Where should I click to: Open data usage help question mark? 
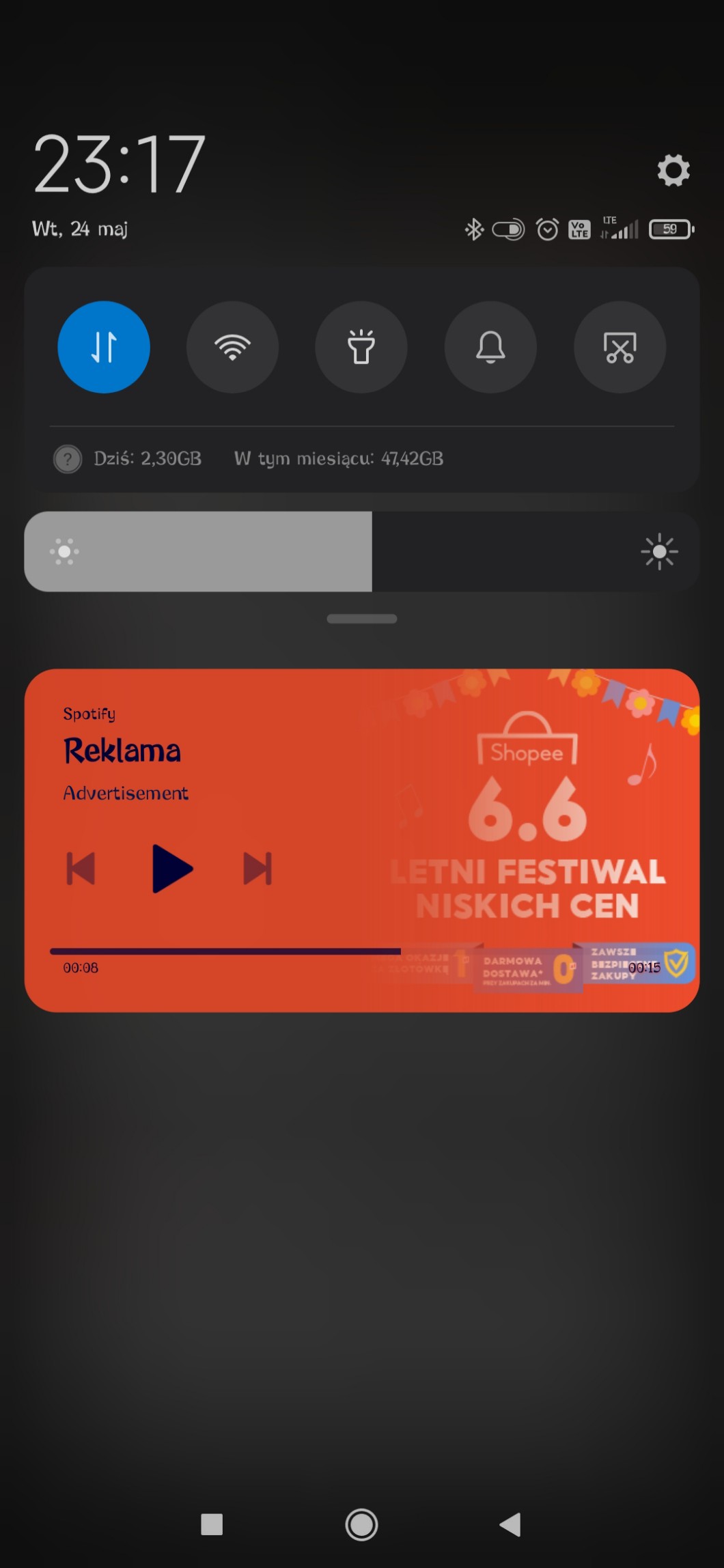pos(68,459)
